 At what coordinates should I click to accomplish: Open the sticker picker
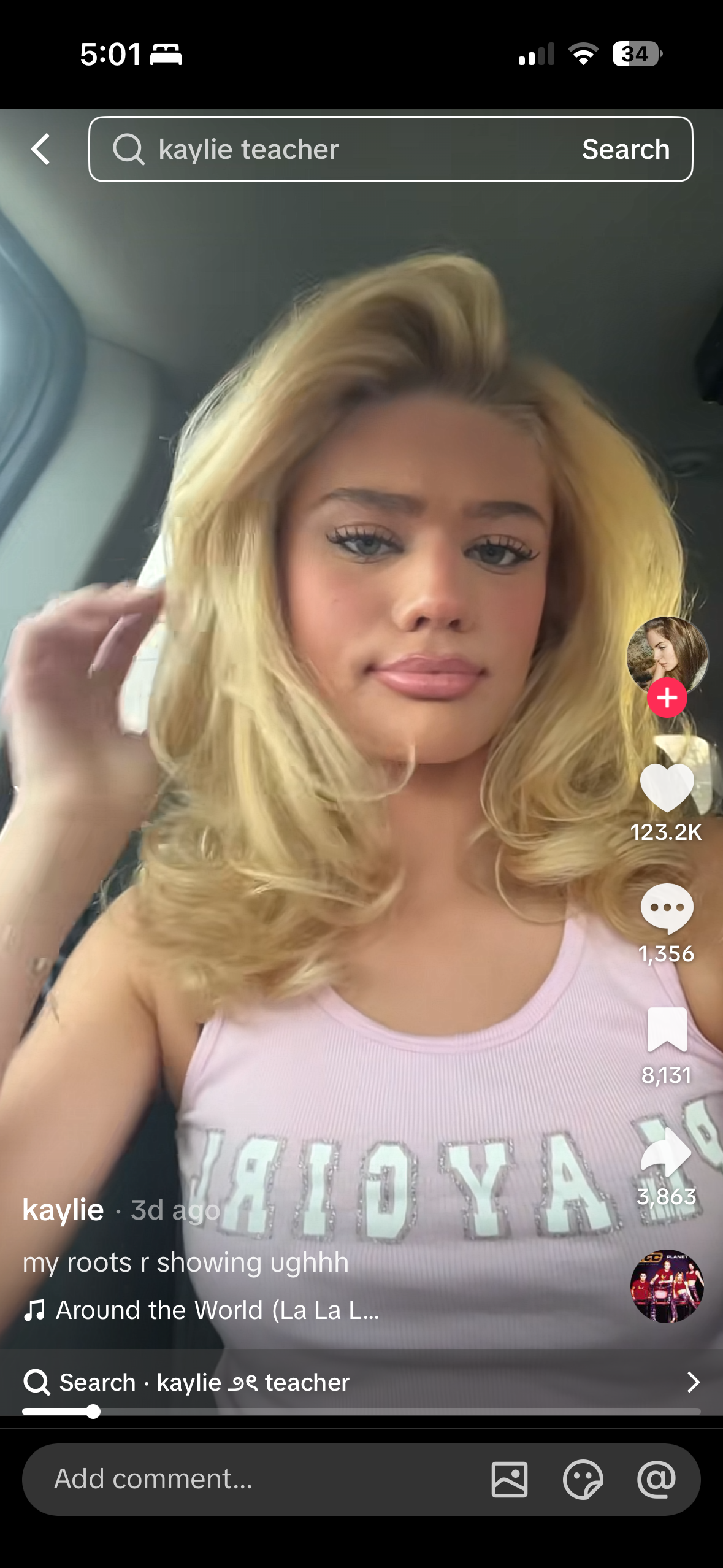583,1479
